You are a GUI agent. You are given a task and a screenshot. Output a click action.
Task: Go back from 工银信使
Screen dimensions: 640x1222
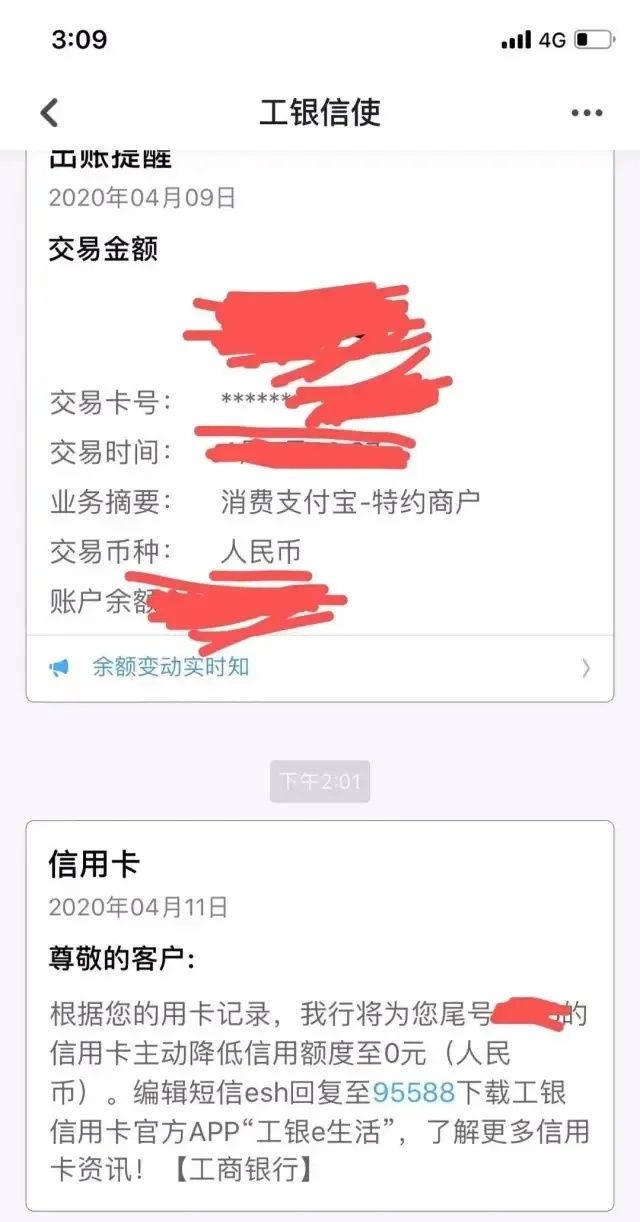coord(49,112)
